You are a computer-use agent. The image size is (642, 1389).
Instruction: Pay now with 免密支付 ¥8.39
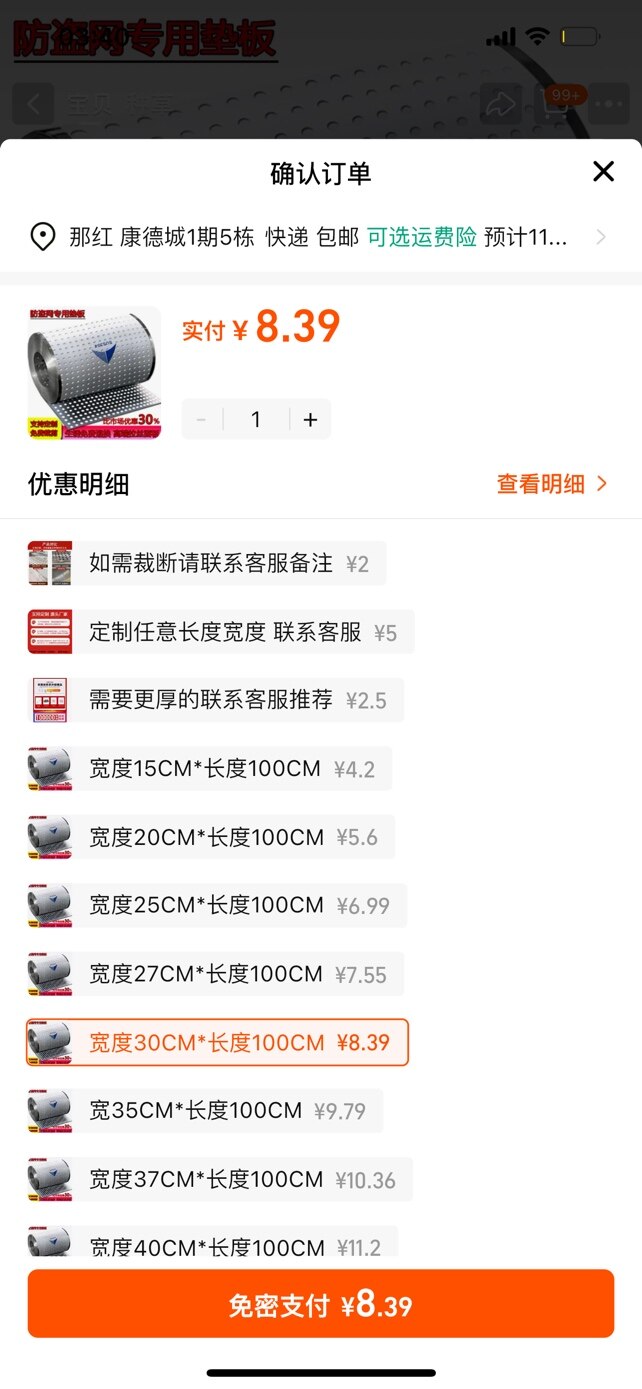coord(320,1304)
